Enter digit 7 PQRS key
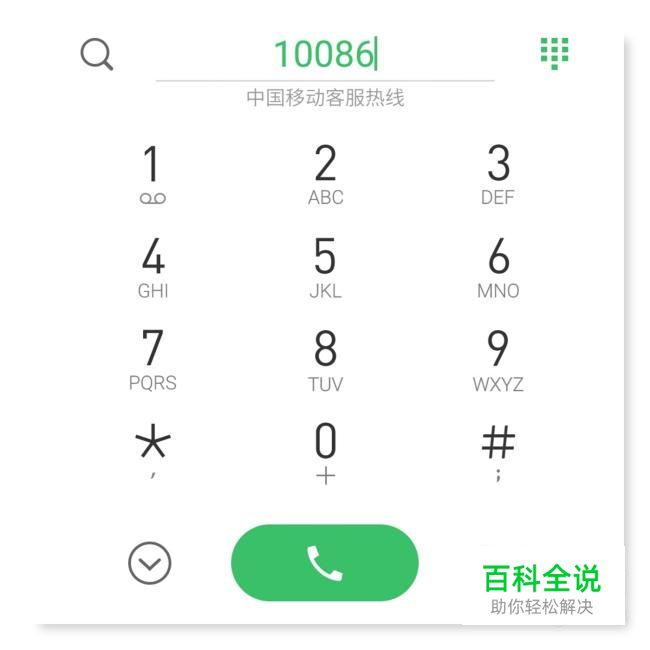The image size is (650, 650). click(x=152, y=361)
